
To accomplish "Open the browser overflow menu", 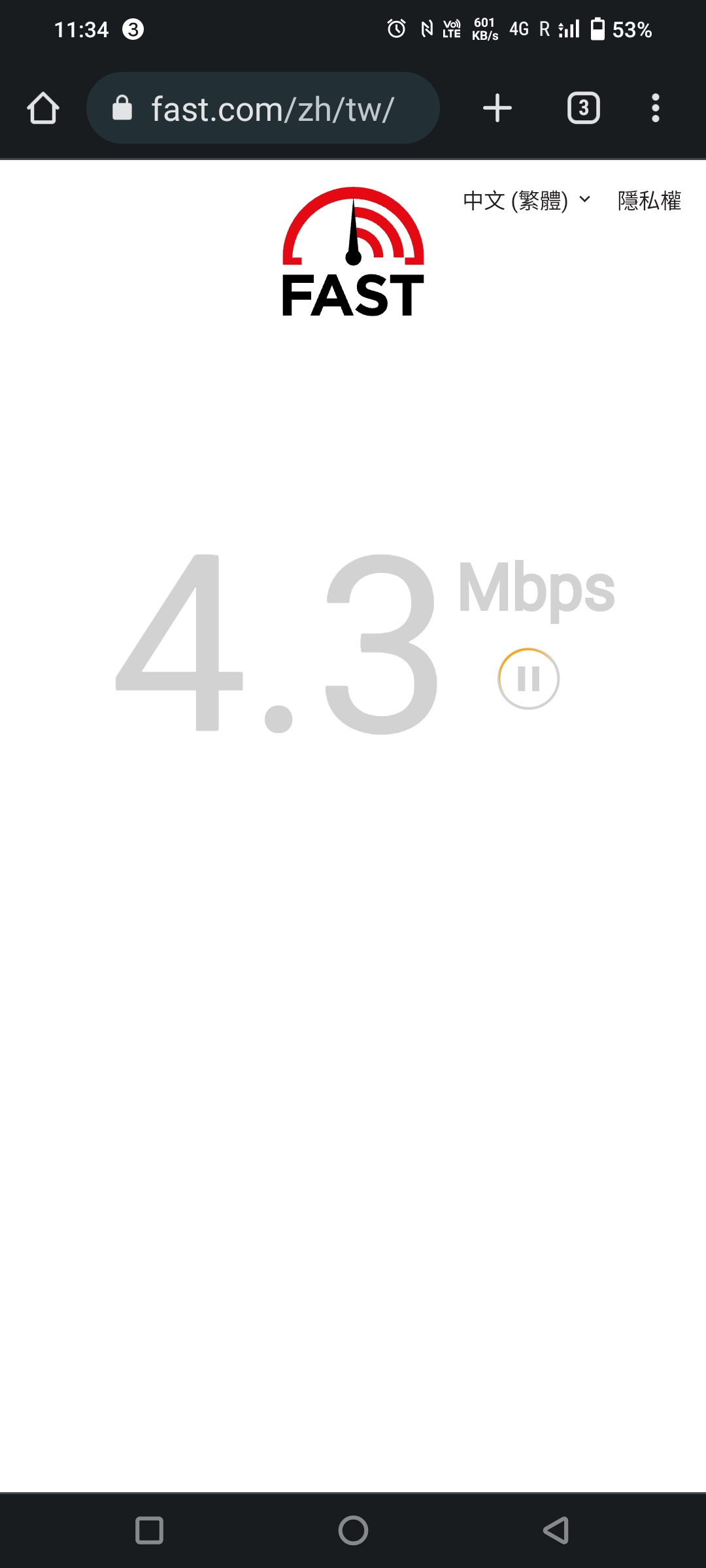I will 655,108.
